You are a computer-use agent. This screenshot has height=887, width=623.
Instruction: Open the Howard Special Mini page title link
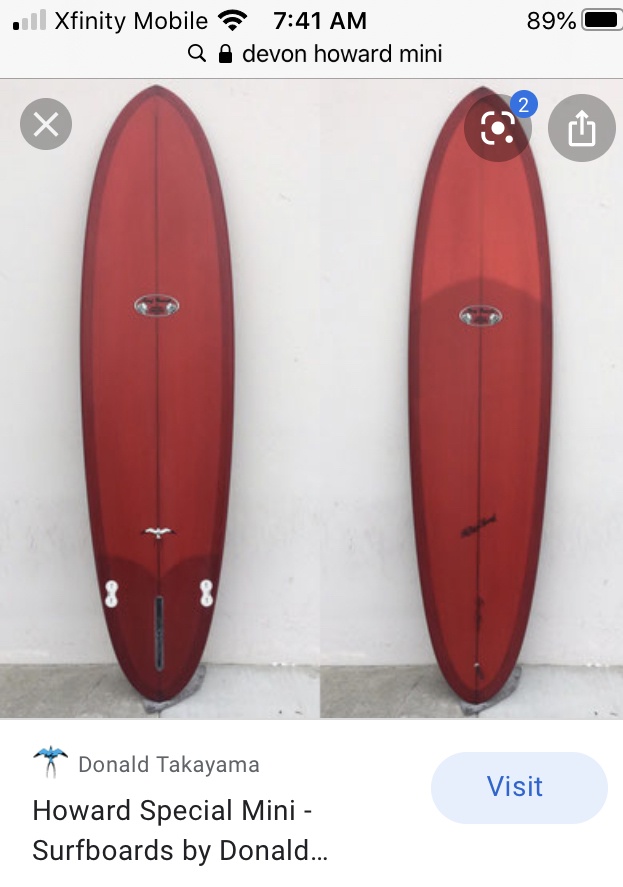click(x=180, y=830)
